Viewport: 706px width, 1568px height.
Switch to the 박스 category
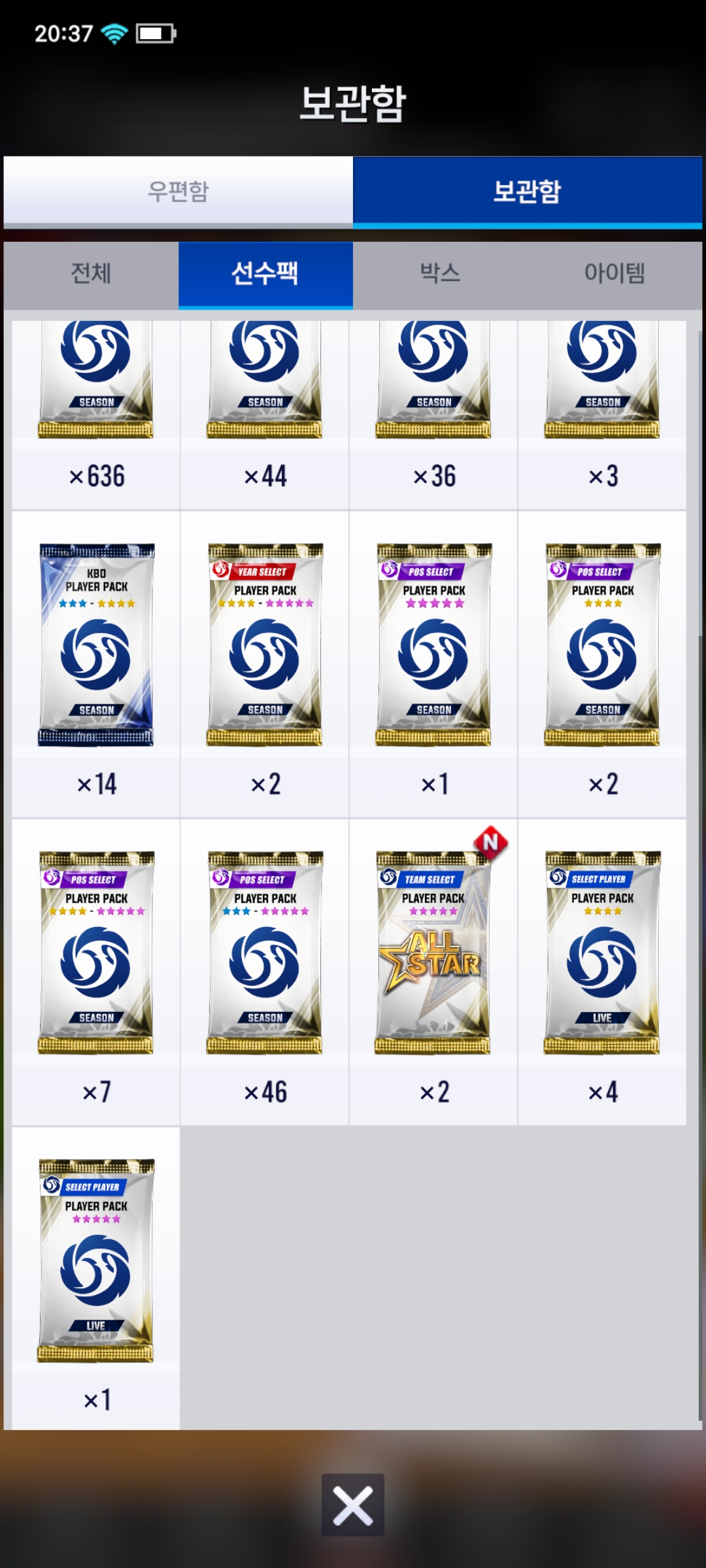pyautogui.click(x=440, y=273)
